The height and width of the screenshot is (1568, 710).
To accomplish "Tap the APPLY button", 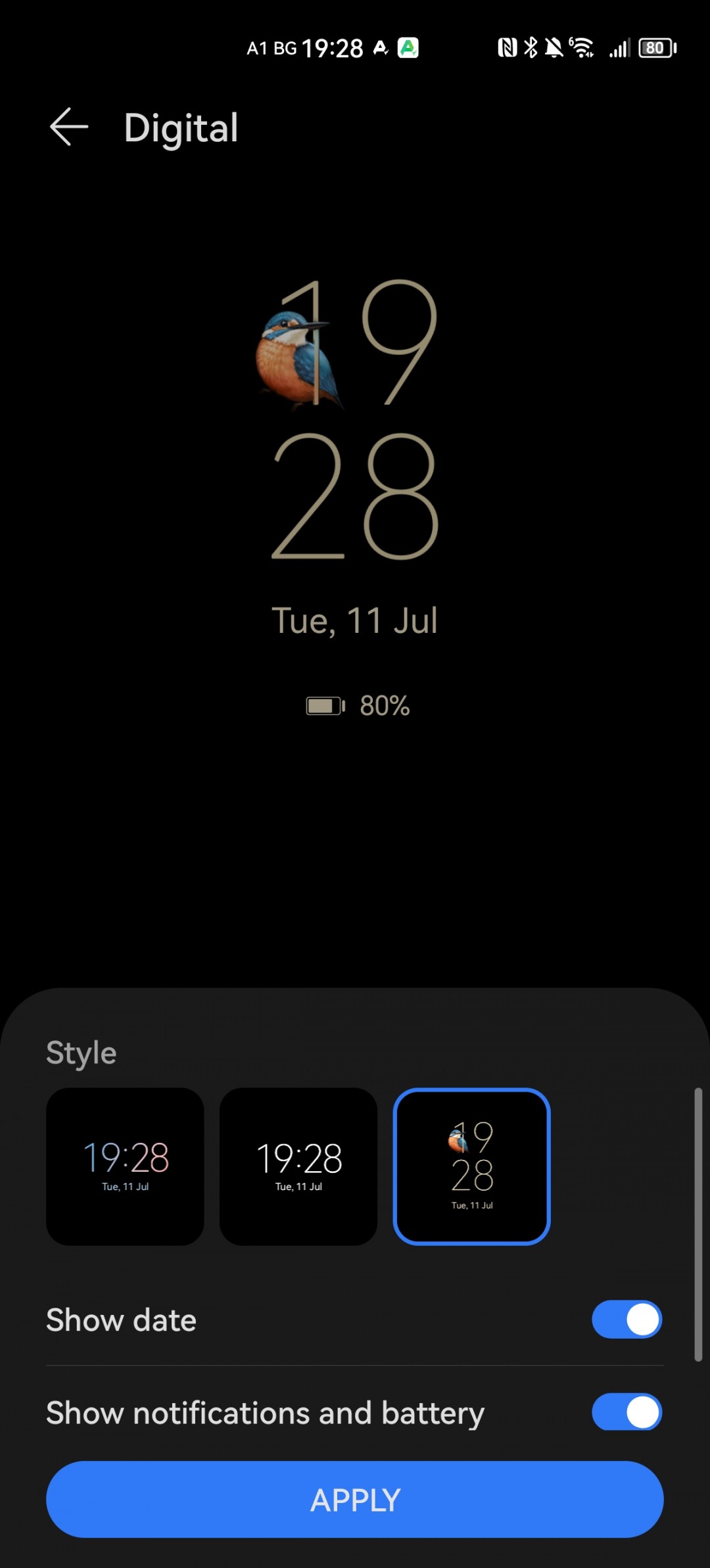I will coord(355,1500).
